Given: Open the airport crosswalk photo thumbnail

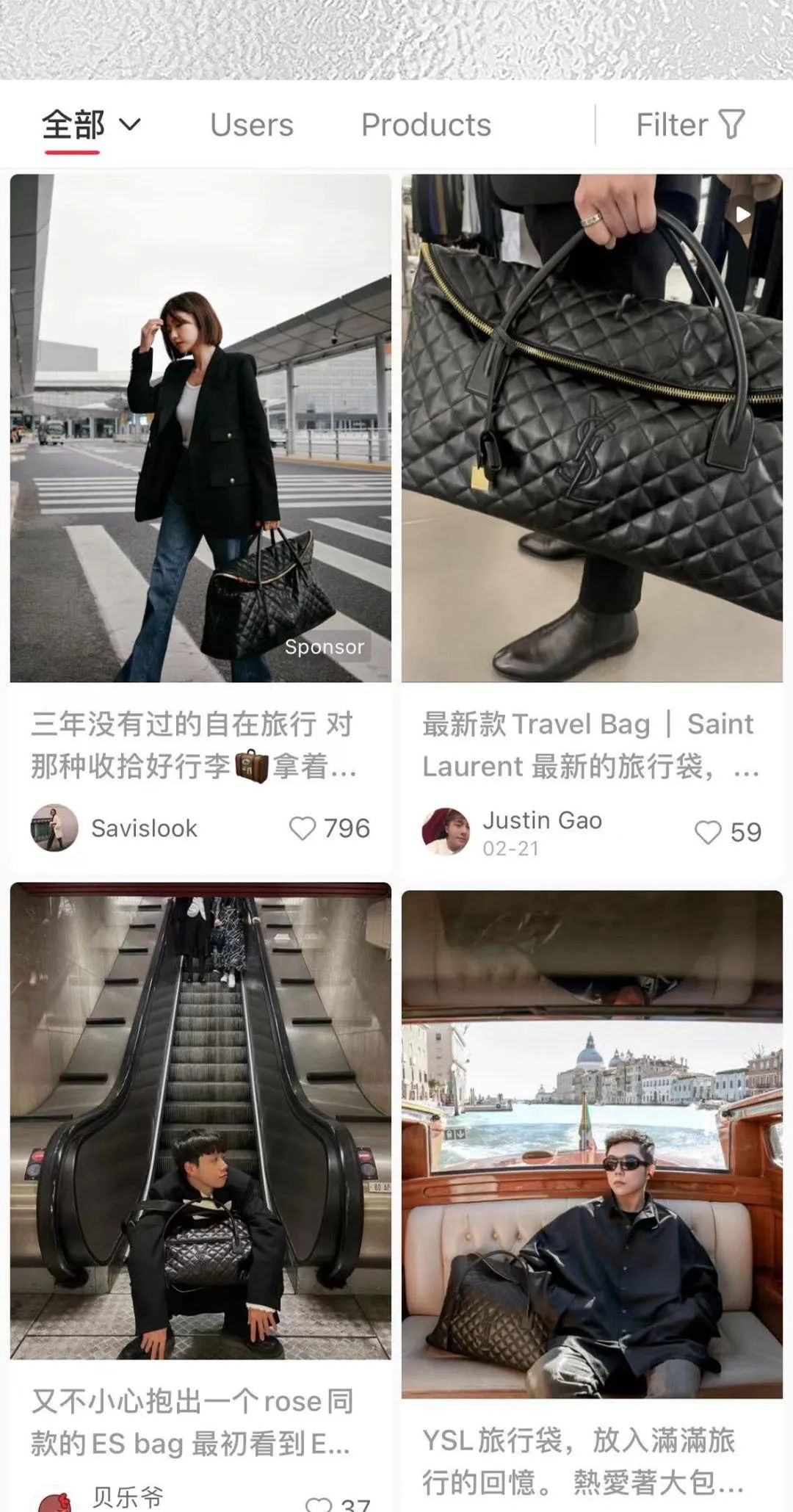Looking at the screenshot, I should (200, 426).
